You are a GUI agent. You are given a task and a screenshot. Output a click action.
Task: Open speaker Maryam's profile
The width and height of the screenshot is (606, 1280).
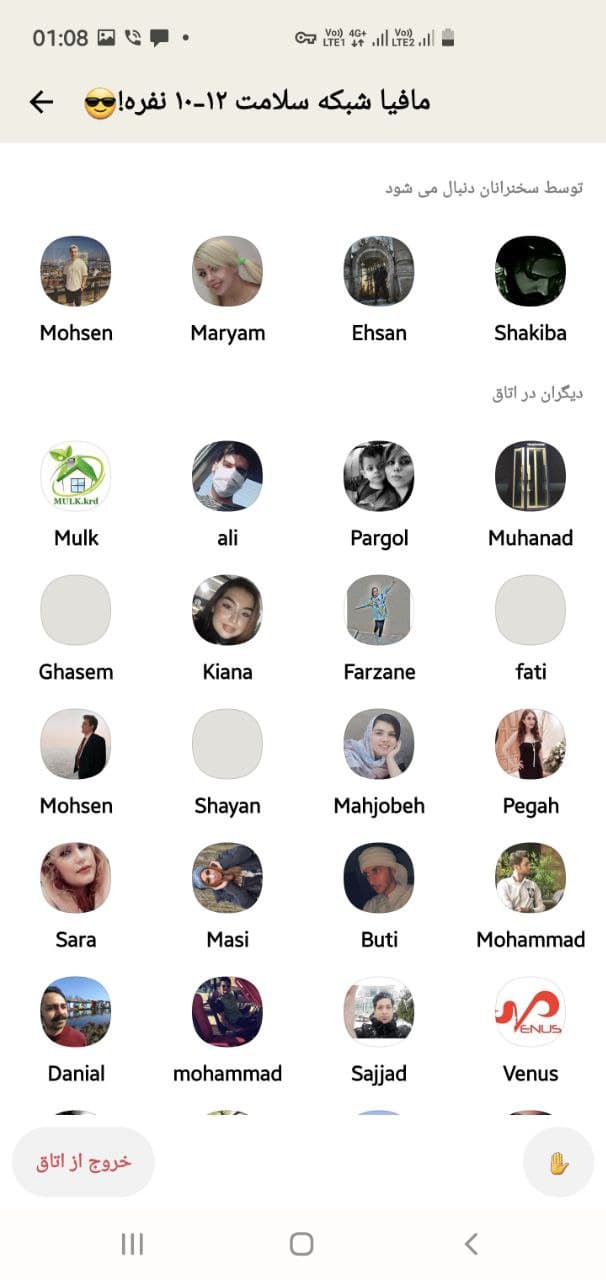pos(227,271)
